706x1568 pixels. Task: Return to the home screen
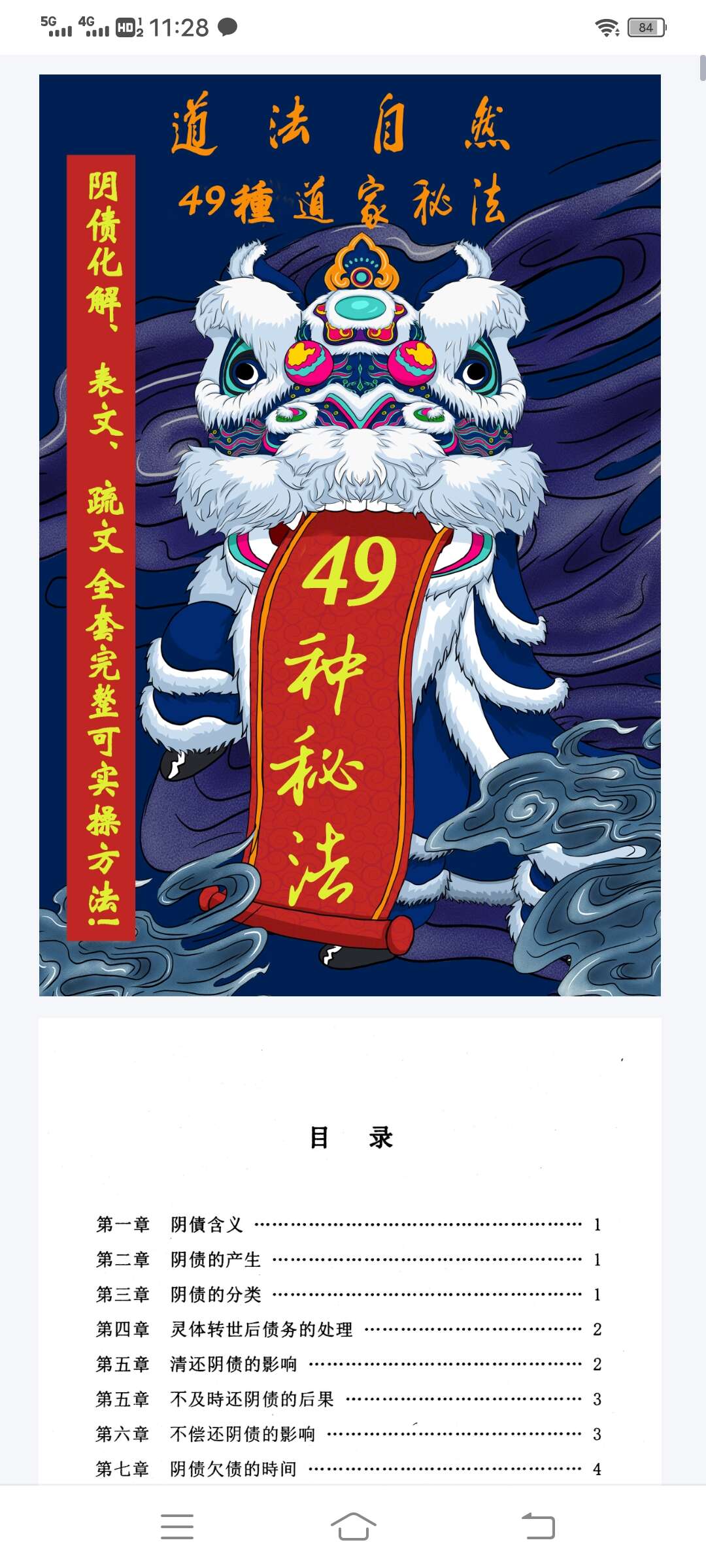353,1526
